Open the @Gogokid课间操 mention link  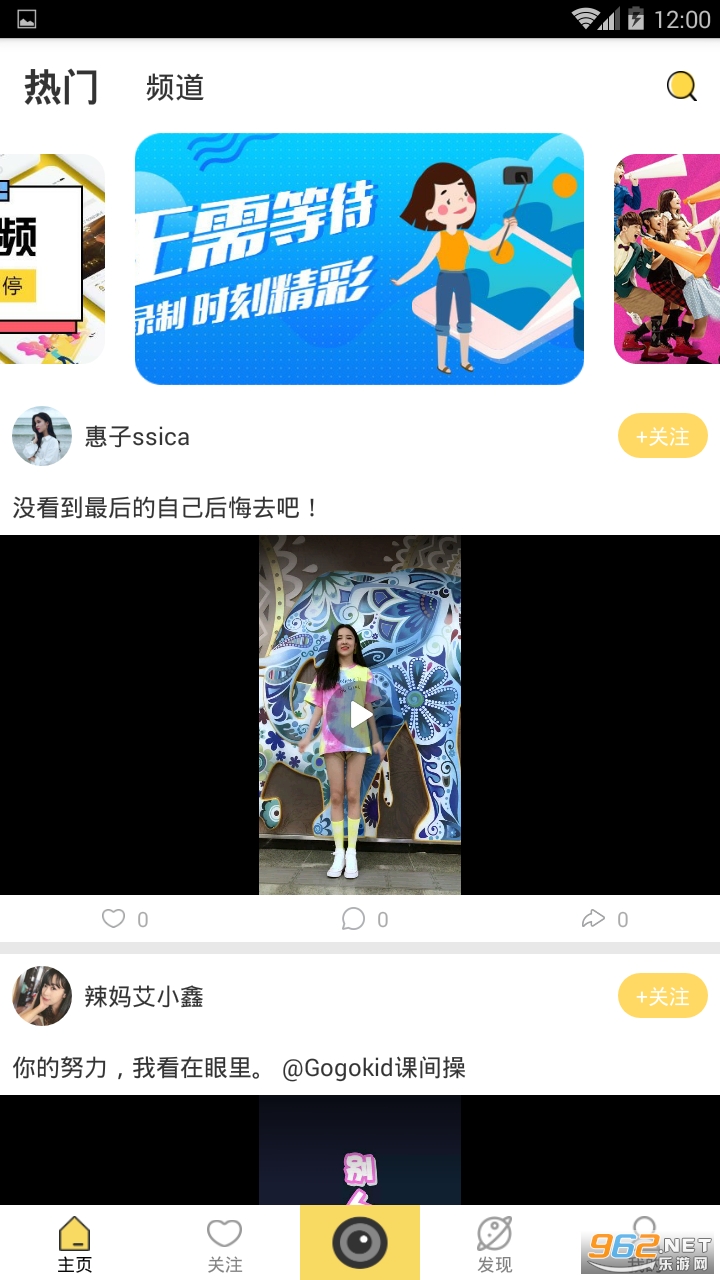click(x=374, y=1068)
